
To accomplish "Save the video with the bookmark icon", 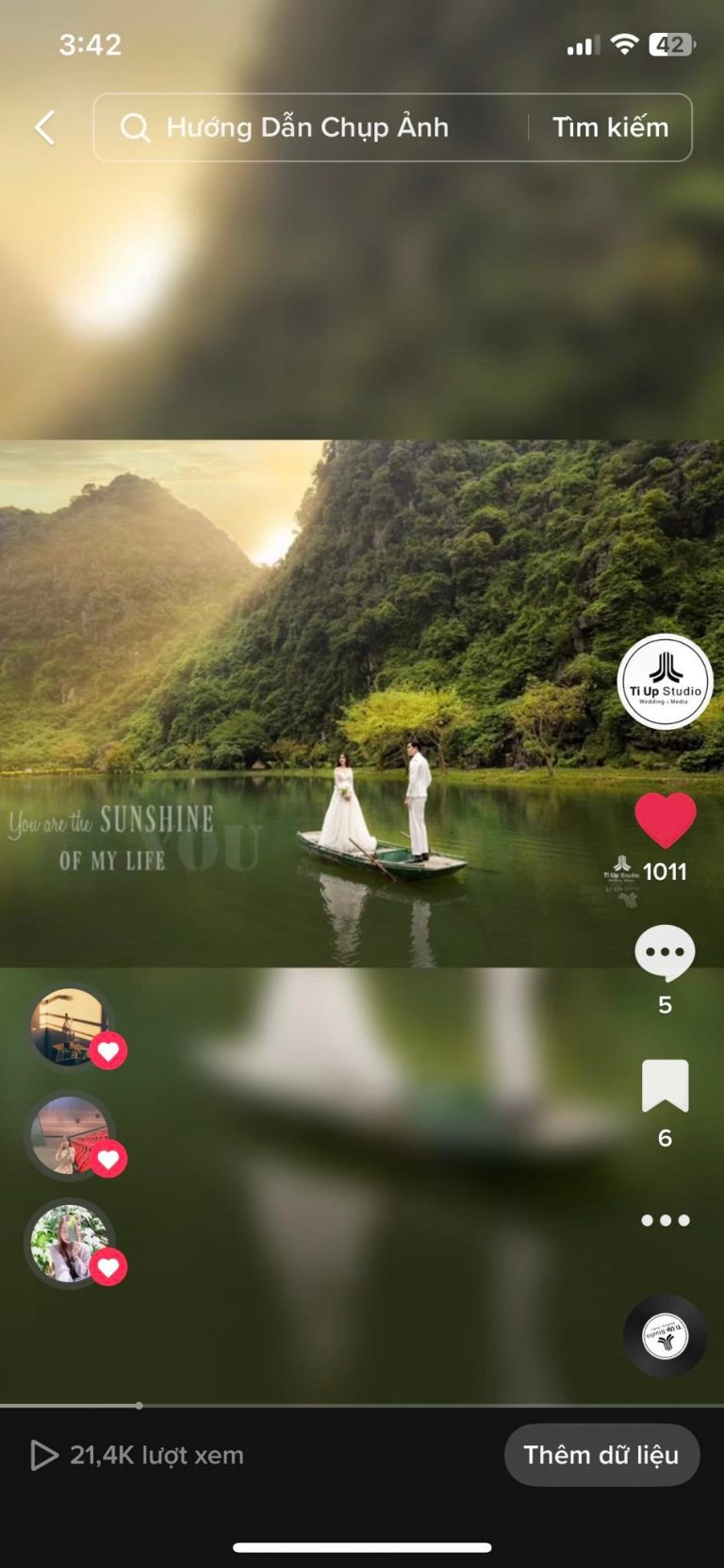I will pyautogui.click(x=665, y=1086).
